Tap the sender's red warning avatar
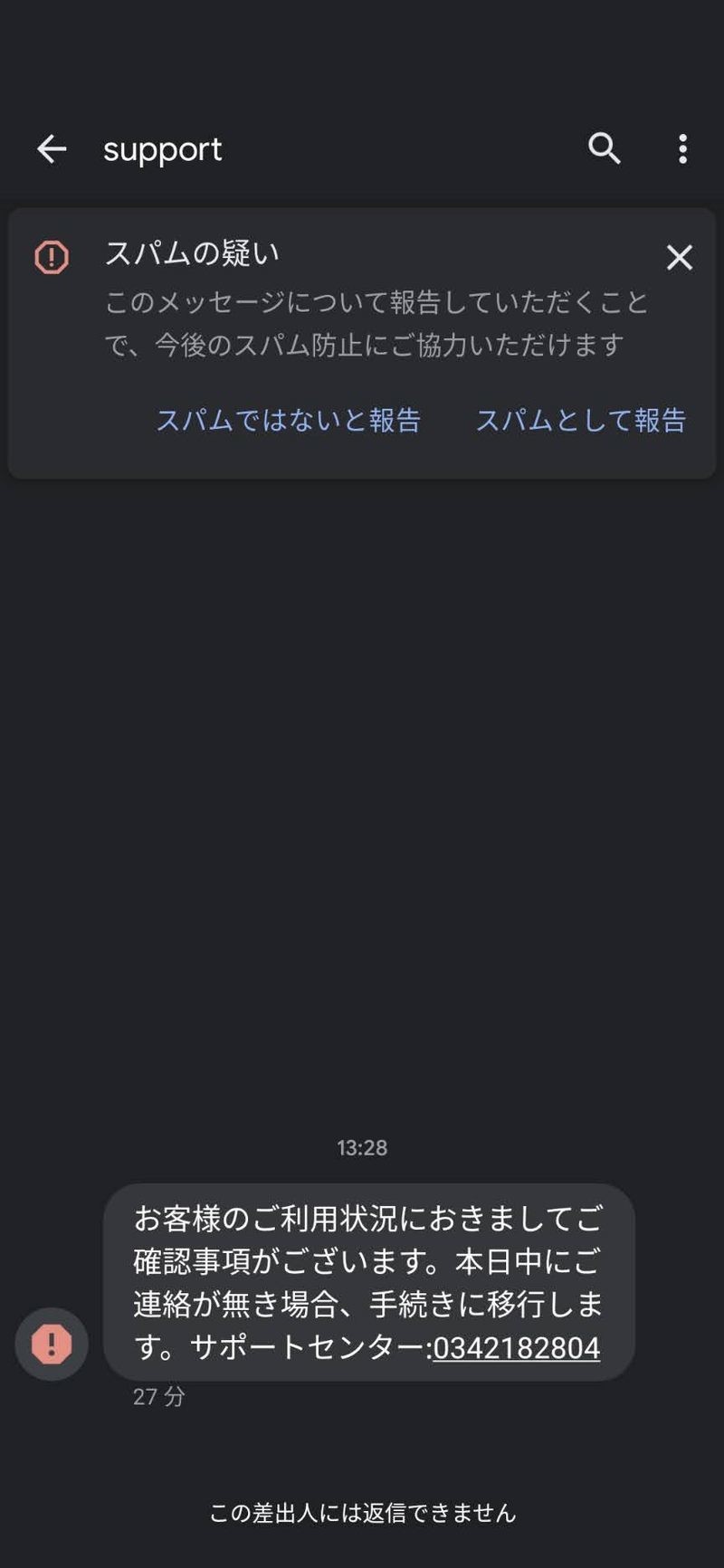Screen dimensions: 724x1568 (x=52, y=1344)
